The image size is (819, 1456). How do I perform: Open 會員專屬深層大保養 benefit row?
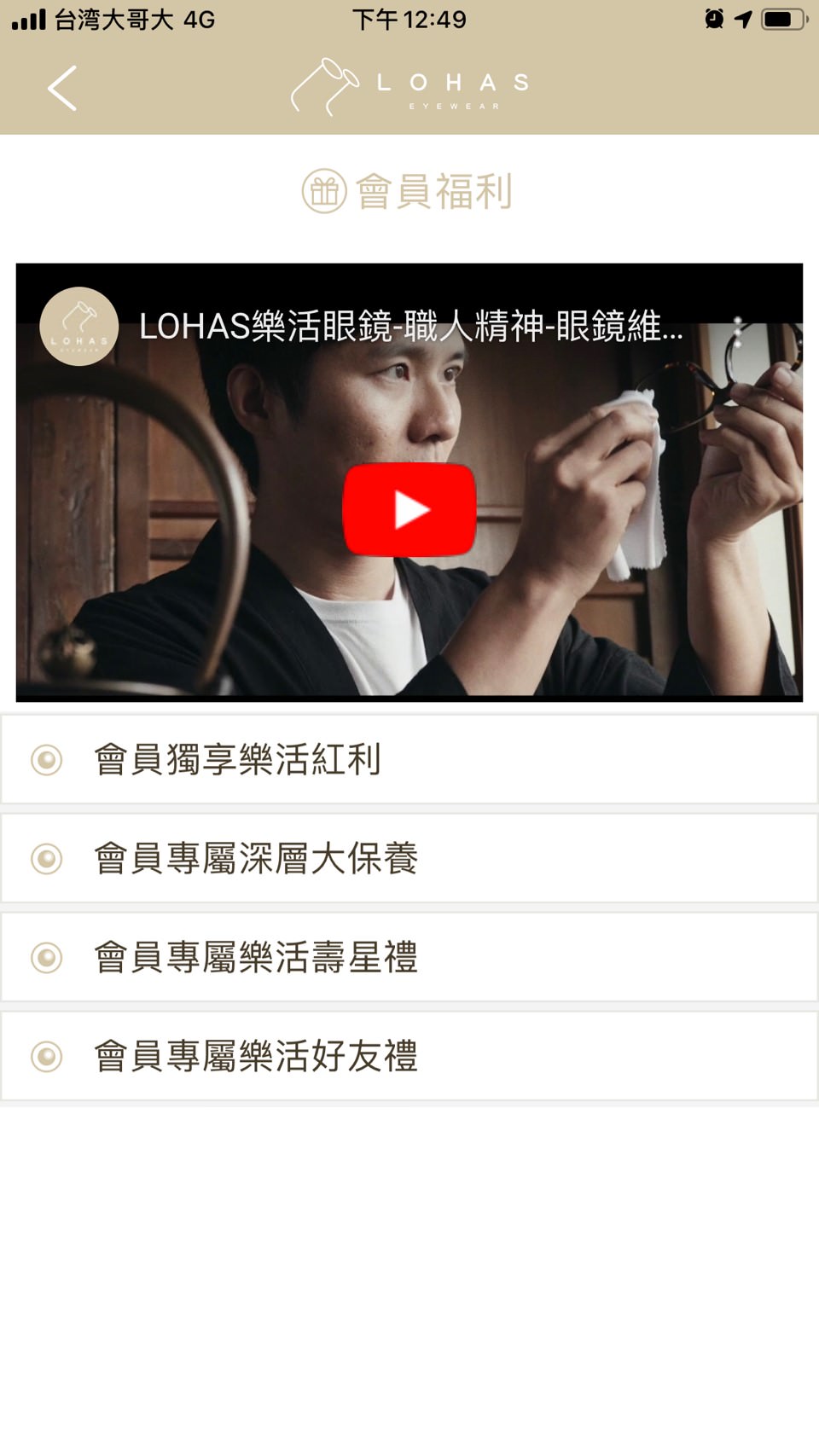point(409,858)
